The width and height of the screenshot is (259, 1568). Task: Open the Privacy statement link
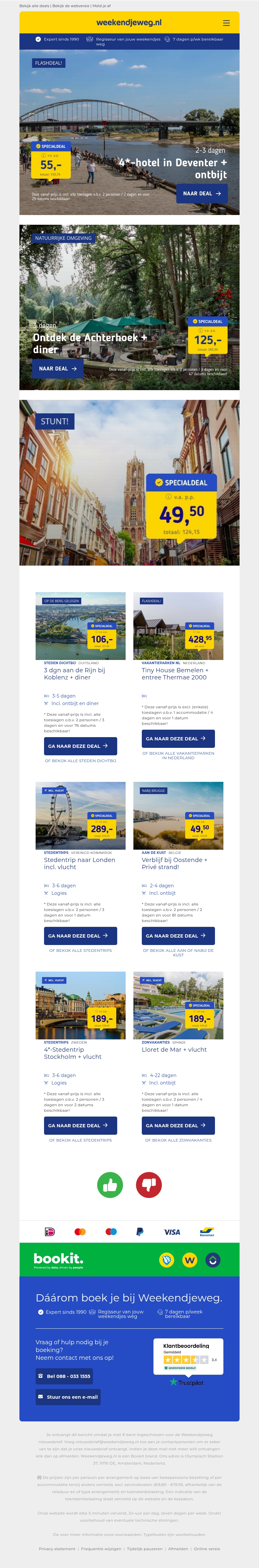point(57,1549)
